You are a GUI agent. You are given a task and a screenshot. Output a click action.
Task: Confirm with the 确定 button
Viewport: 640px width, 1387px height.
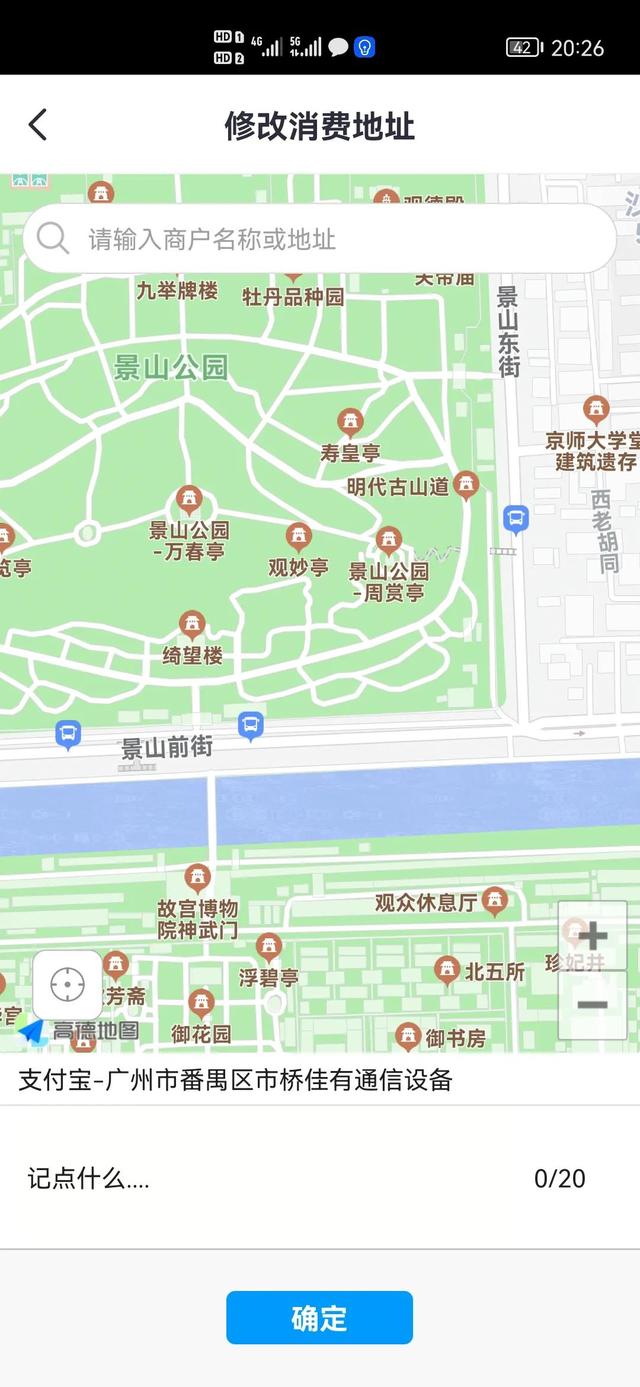point(319,1317)
